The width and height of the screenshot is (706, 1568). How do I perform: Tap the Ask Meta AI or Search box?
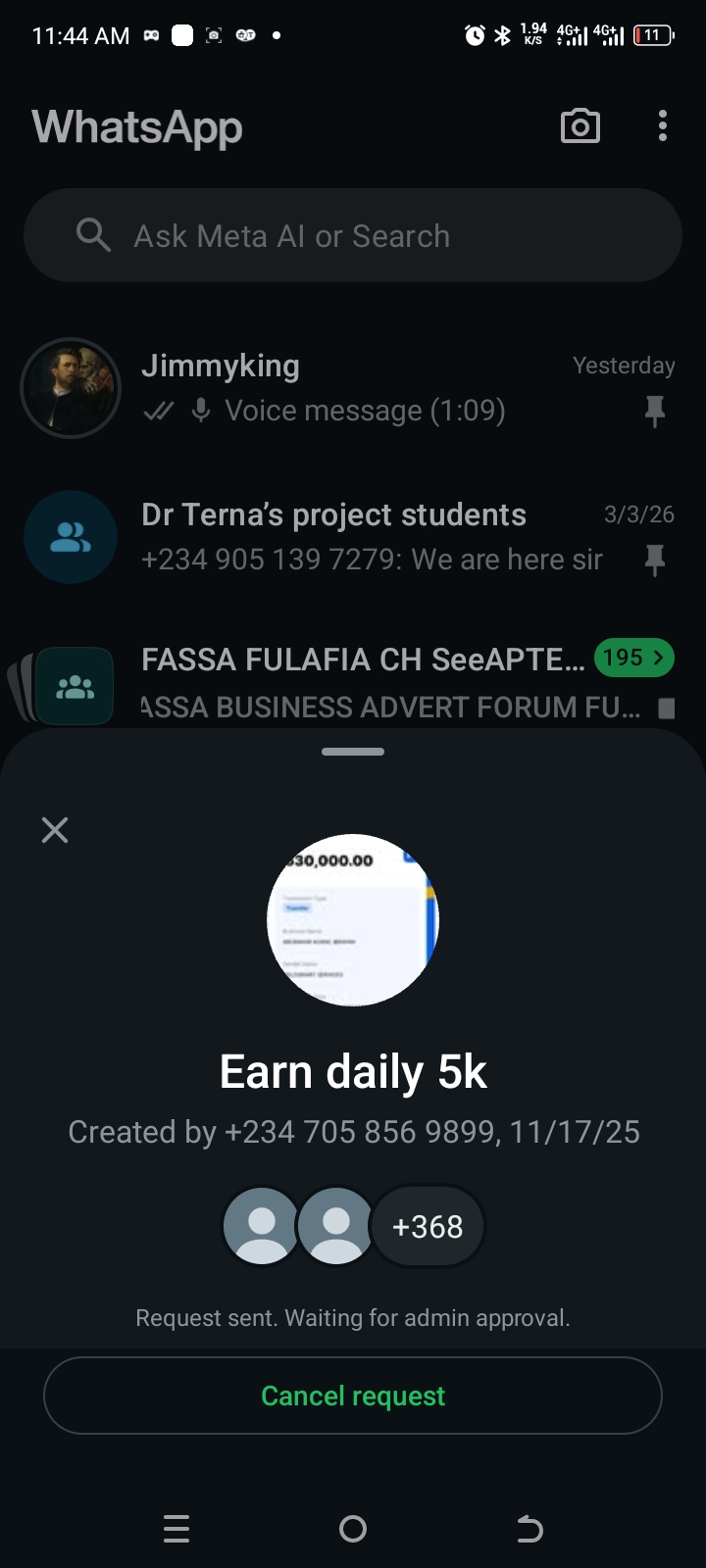click(x=353, y=236)
